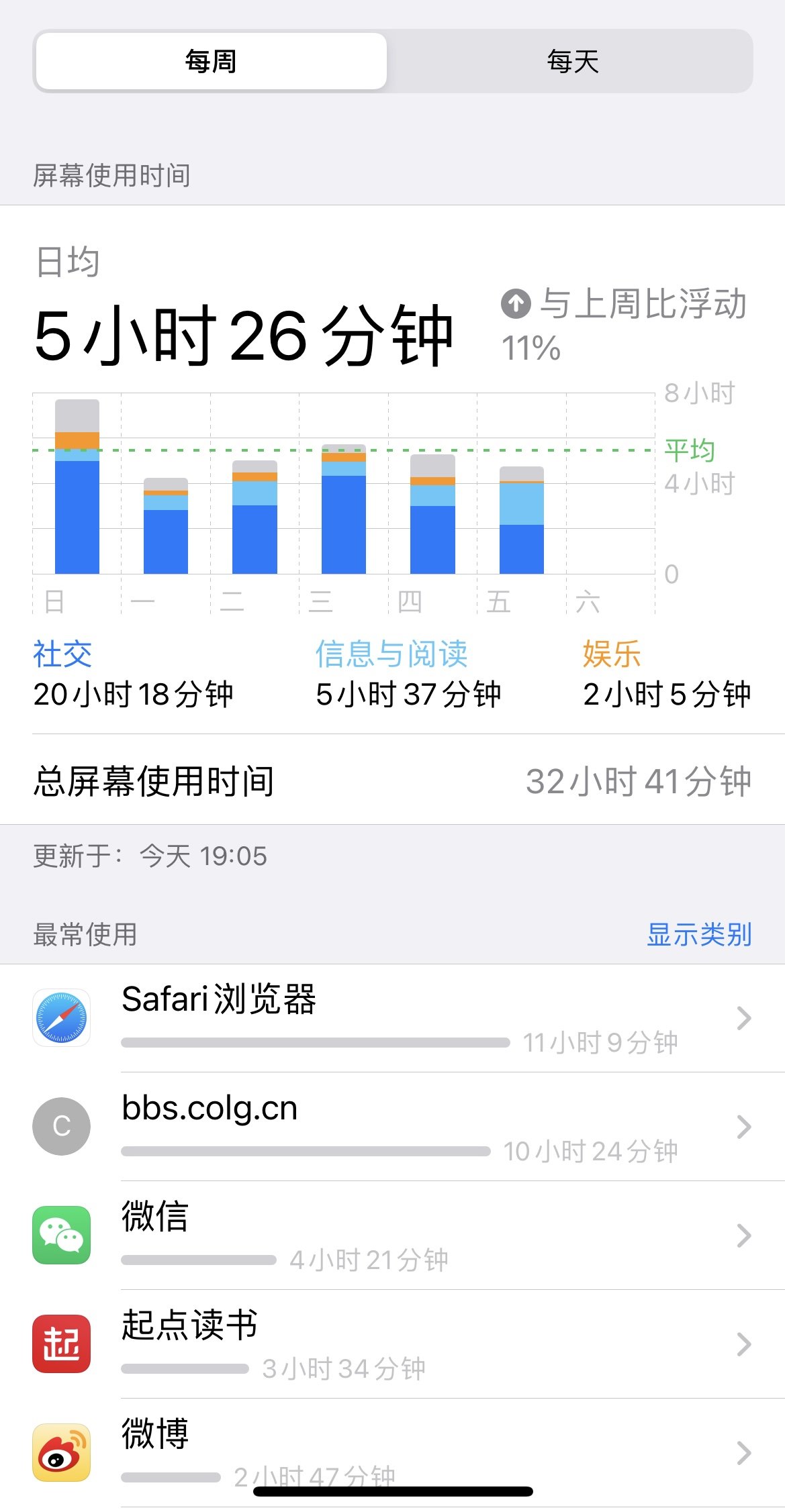Open 起点读书 usage details
785x1512 pixels.
coord(392,1344)
